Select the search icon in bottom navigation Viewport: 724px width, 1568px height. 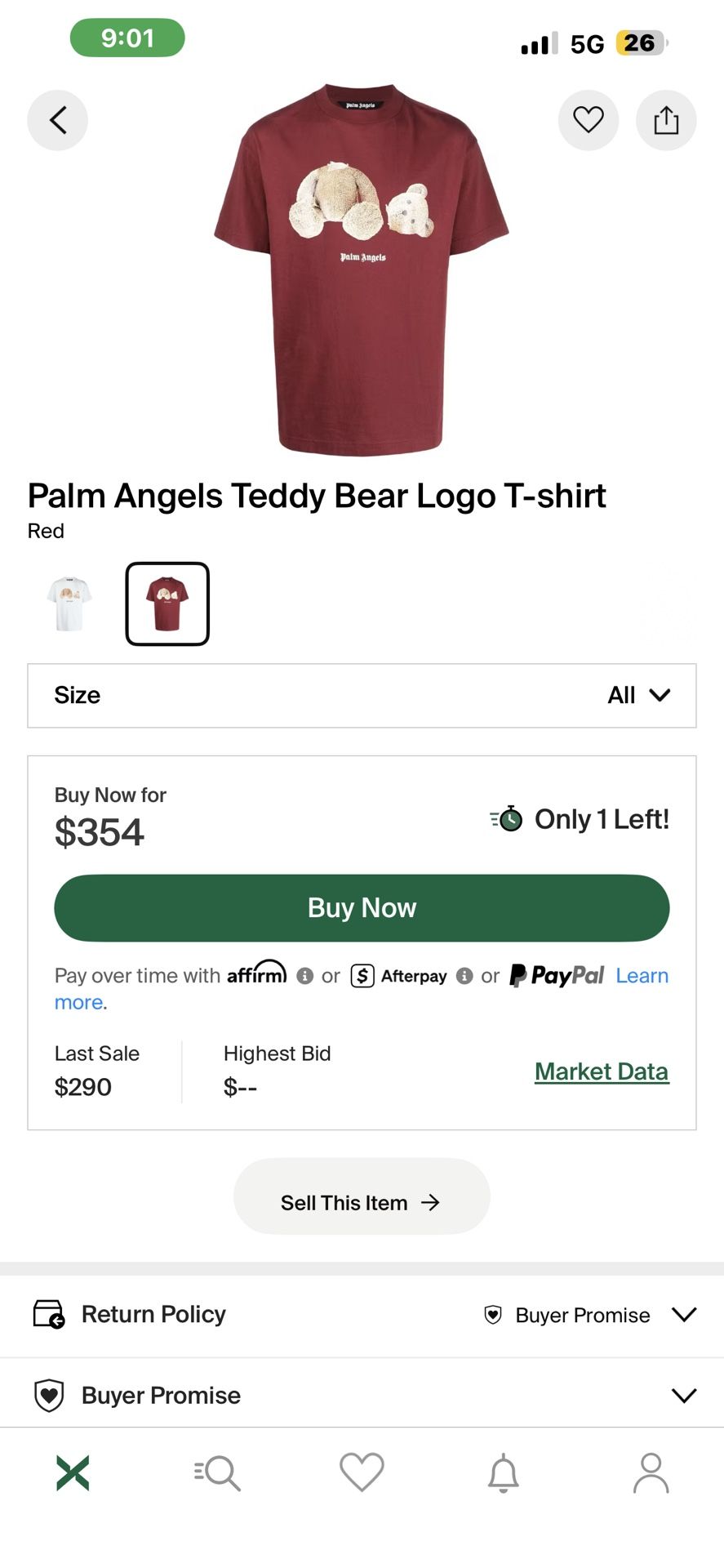[217, 1474]
